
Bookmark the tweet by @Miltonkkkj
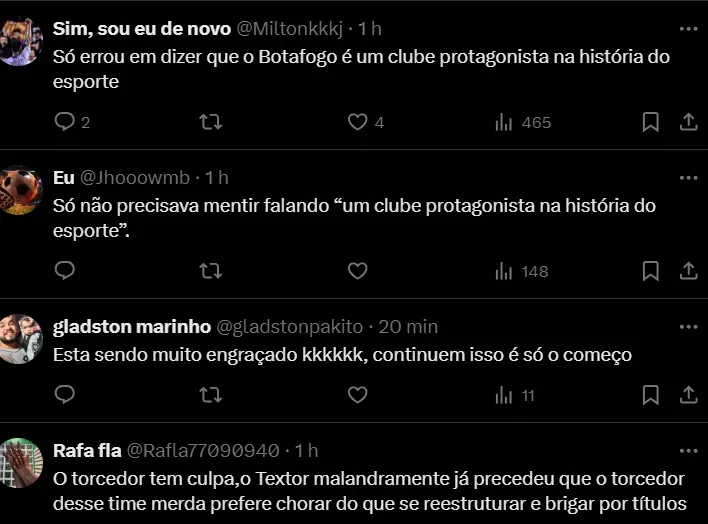pyautogui.click(x=650, y=122)
